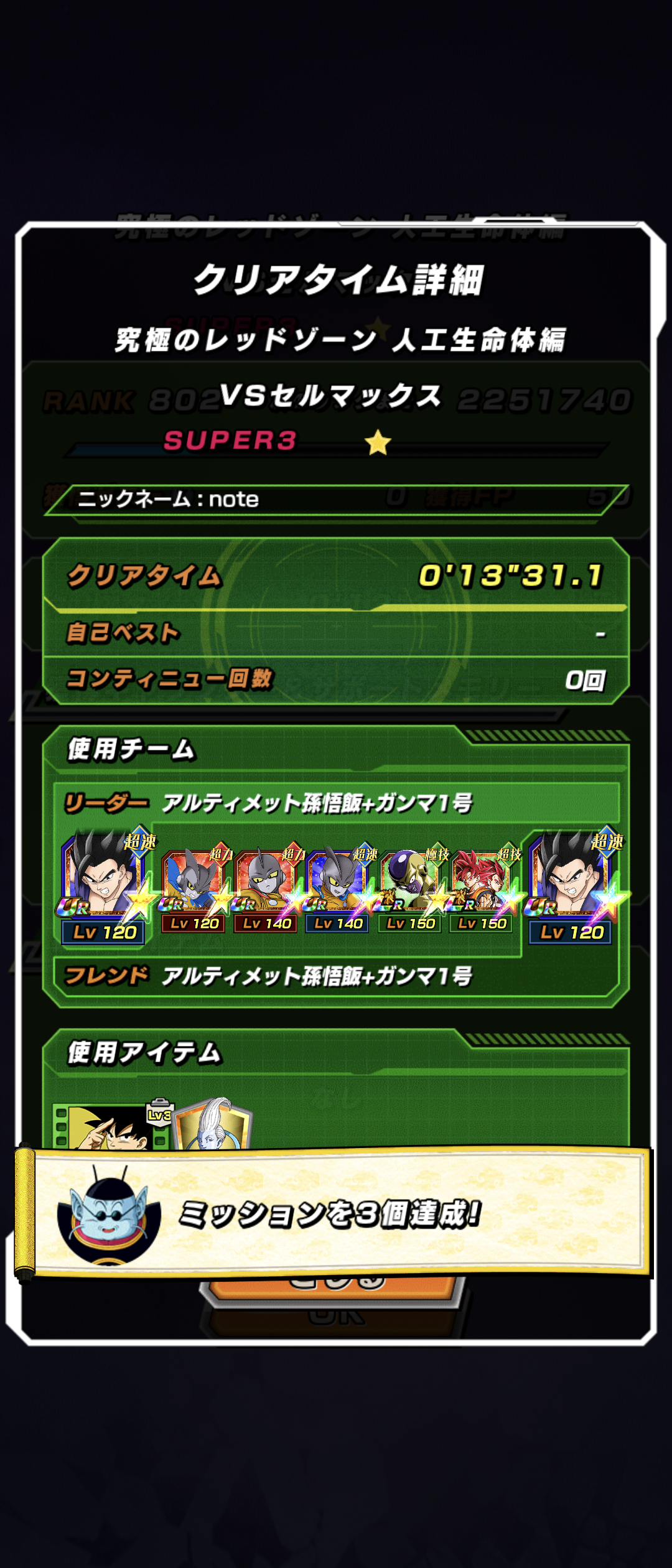Open the Lv 140 超速 character card
The image size is (672, 1568).
click(x=338, y=891)
